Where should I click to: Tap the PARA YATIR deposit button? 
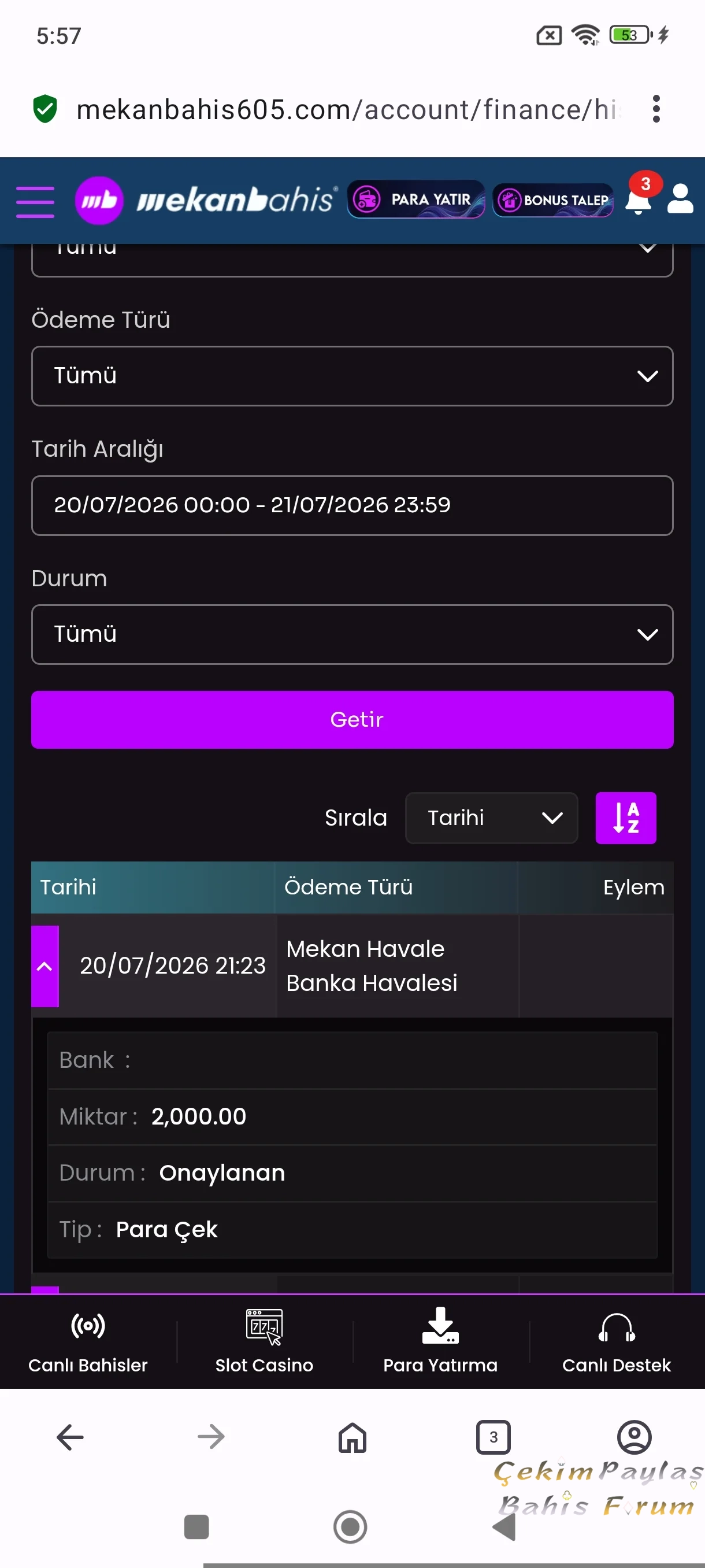(416, 199)
